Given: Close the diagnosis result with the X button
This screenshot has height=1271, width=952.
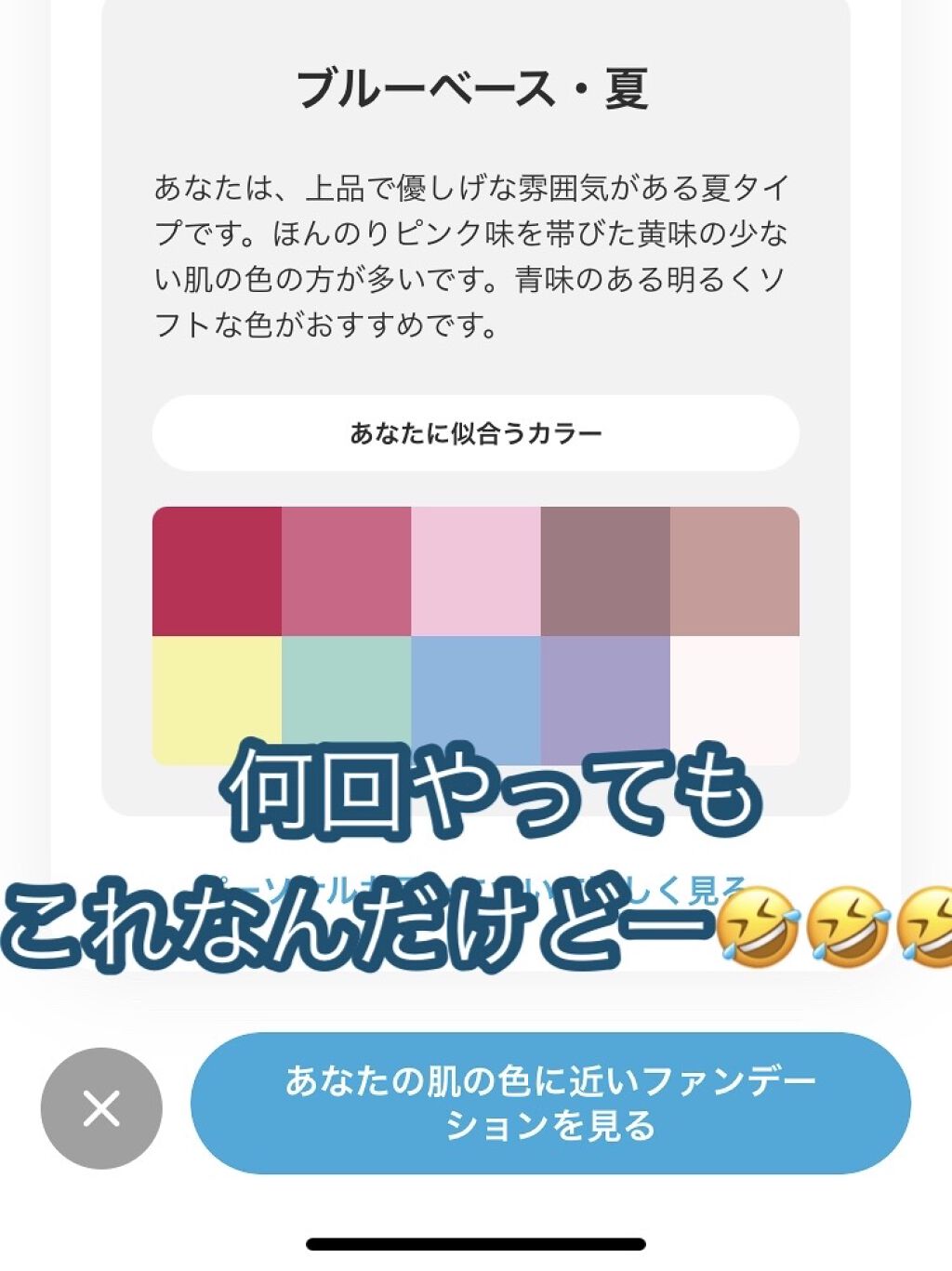Looking at the screenshot, I should tap(101, 1107).
